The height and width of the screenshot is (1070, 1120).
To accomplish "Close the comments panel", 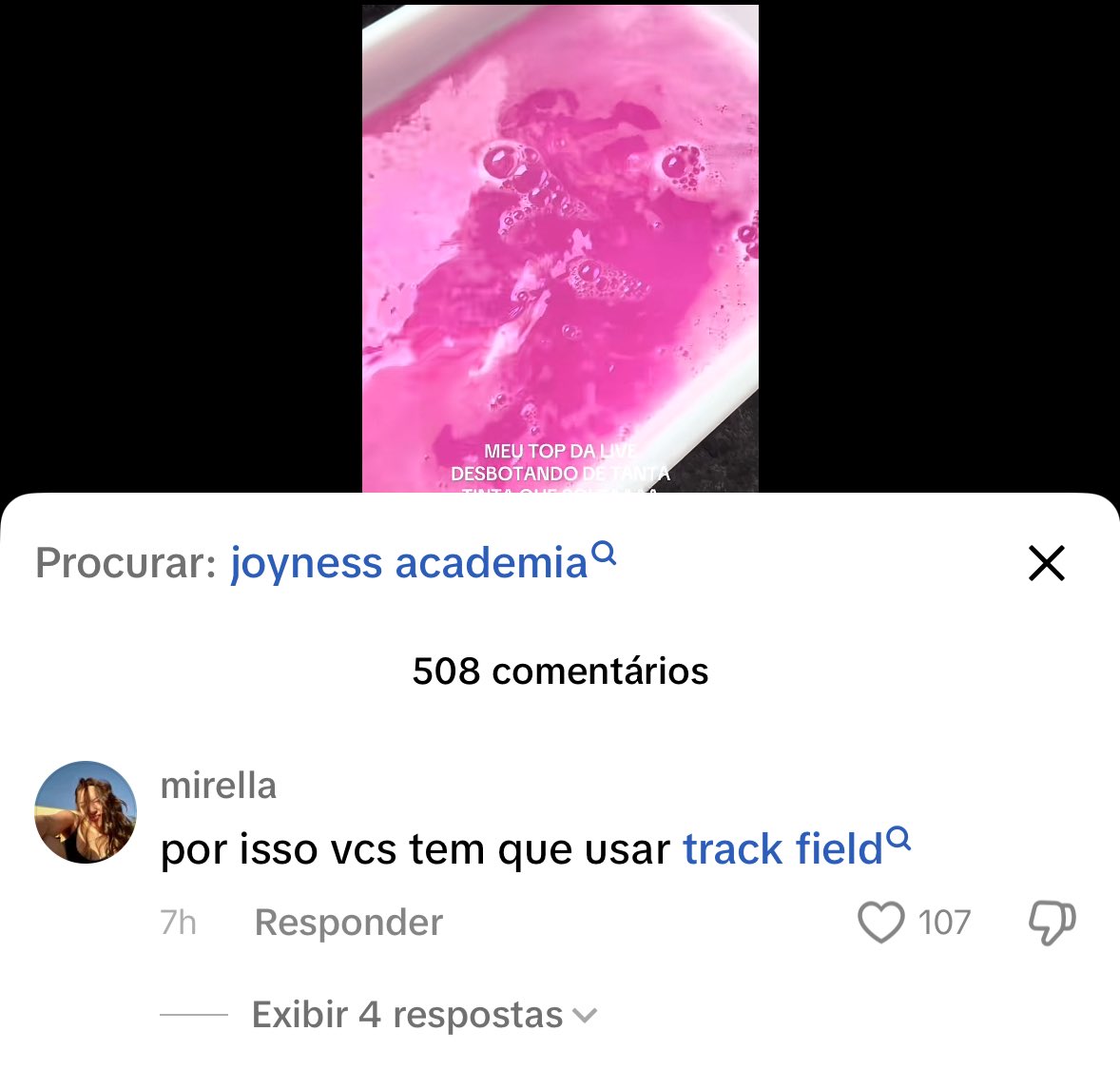I will click(x=1047, y=563).
